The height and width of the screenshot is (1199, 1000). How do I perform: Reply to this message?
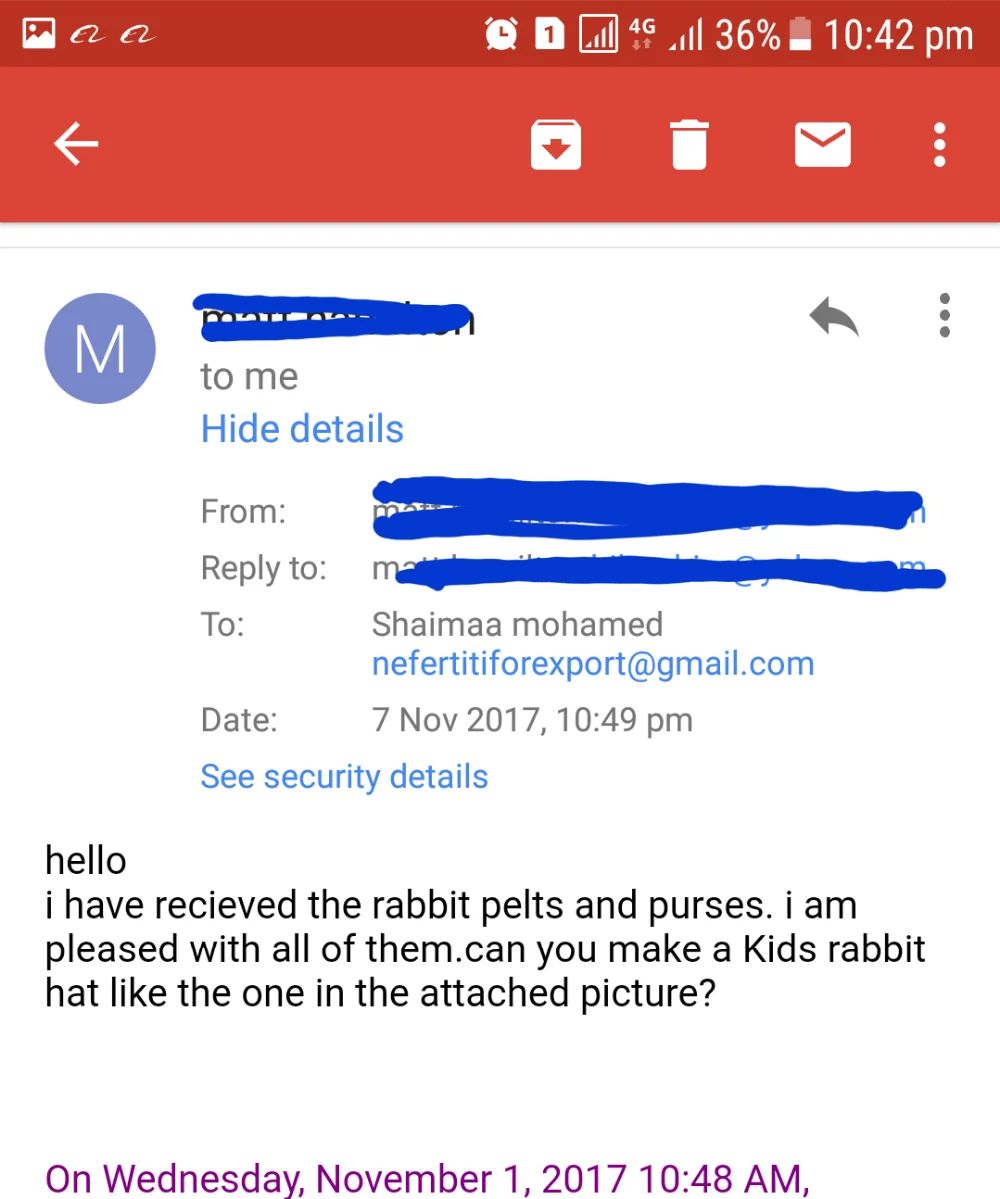834,316
